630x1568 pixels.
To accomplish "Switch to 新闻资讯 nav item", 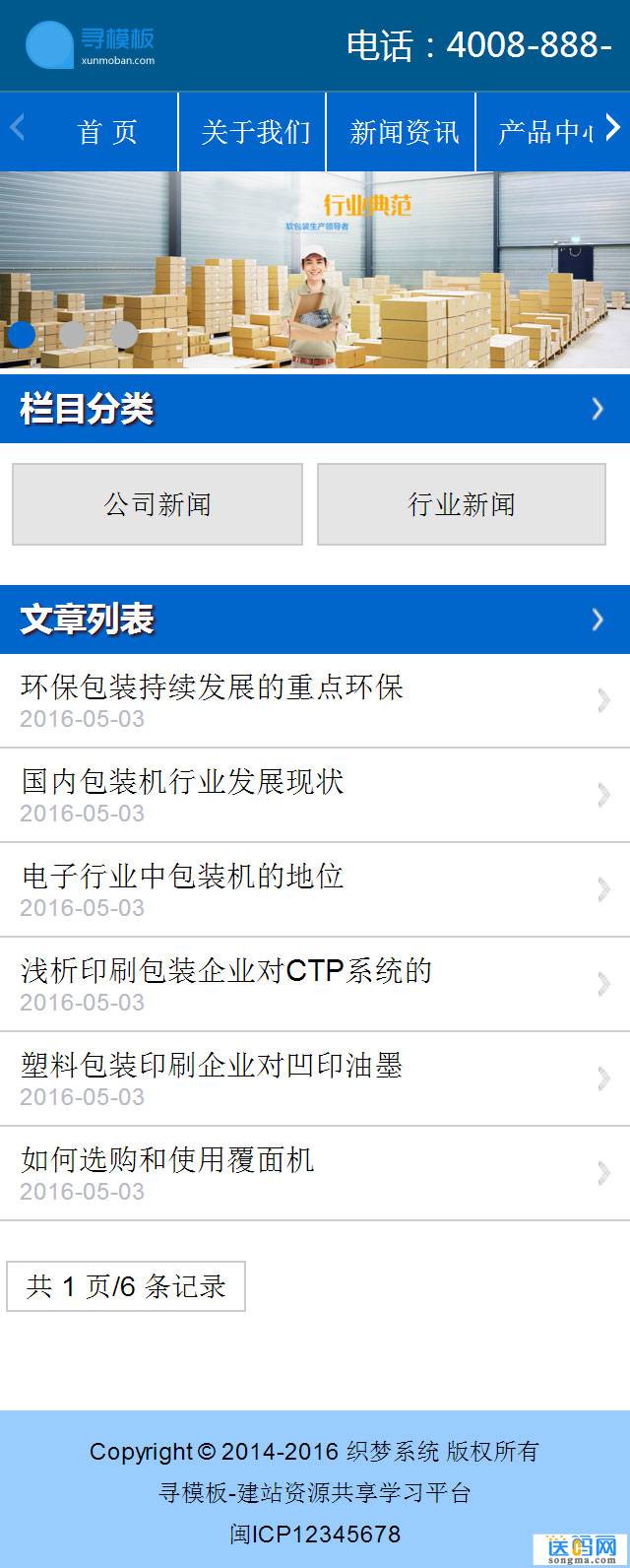I will 404,132.
